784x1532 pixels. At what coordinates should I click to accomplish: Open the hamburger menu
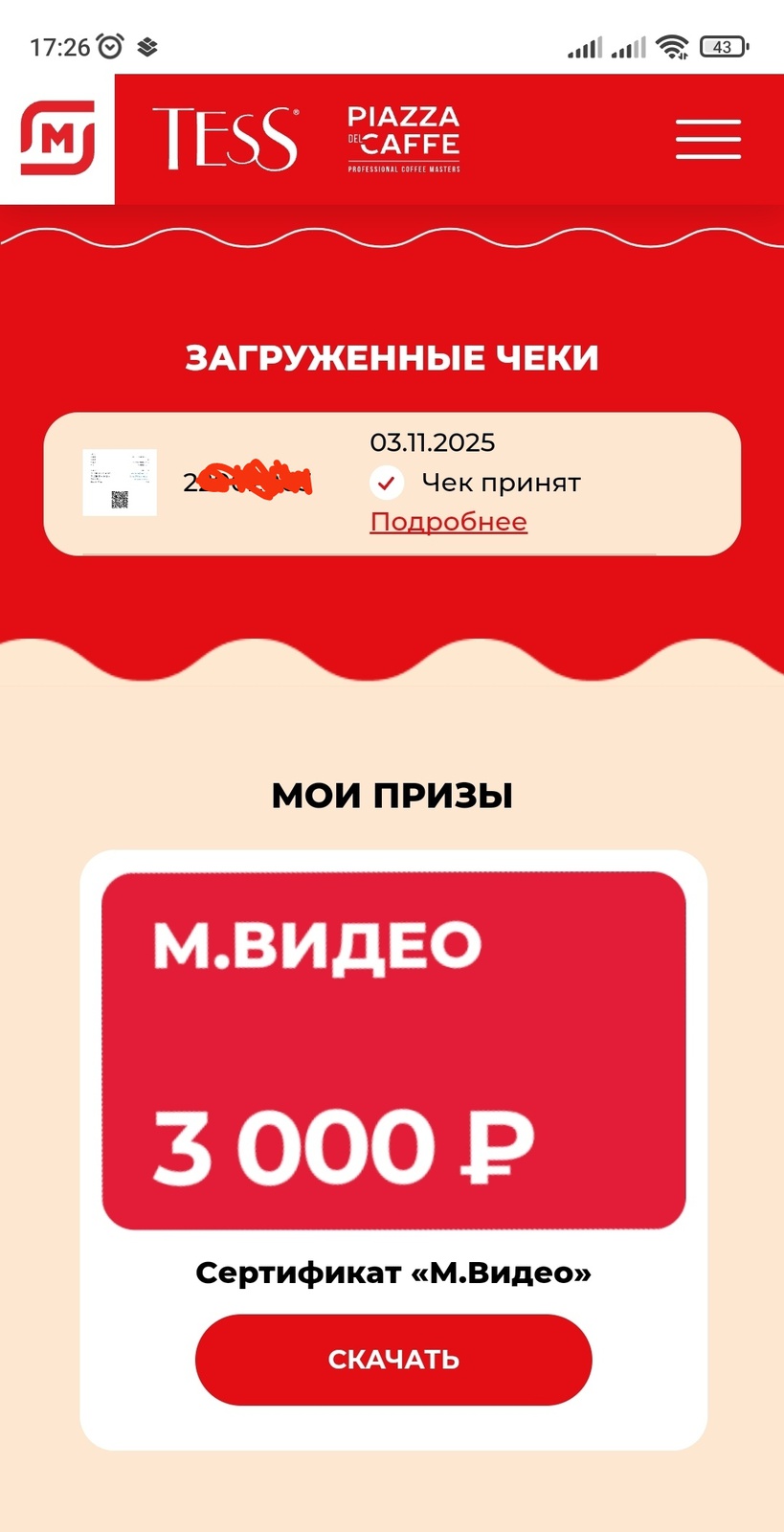point(707,140)
